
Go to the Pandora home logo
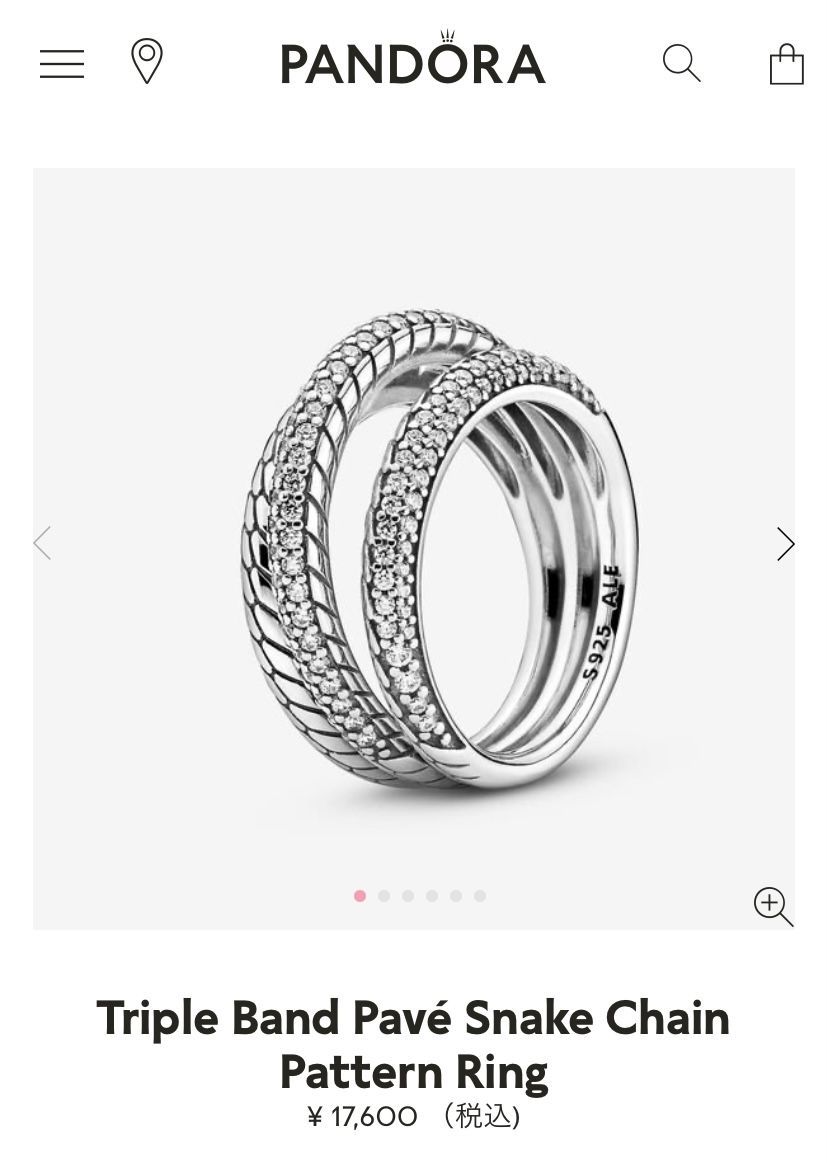pyautogui.click(x=413, y=60)
